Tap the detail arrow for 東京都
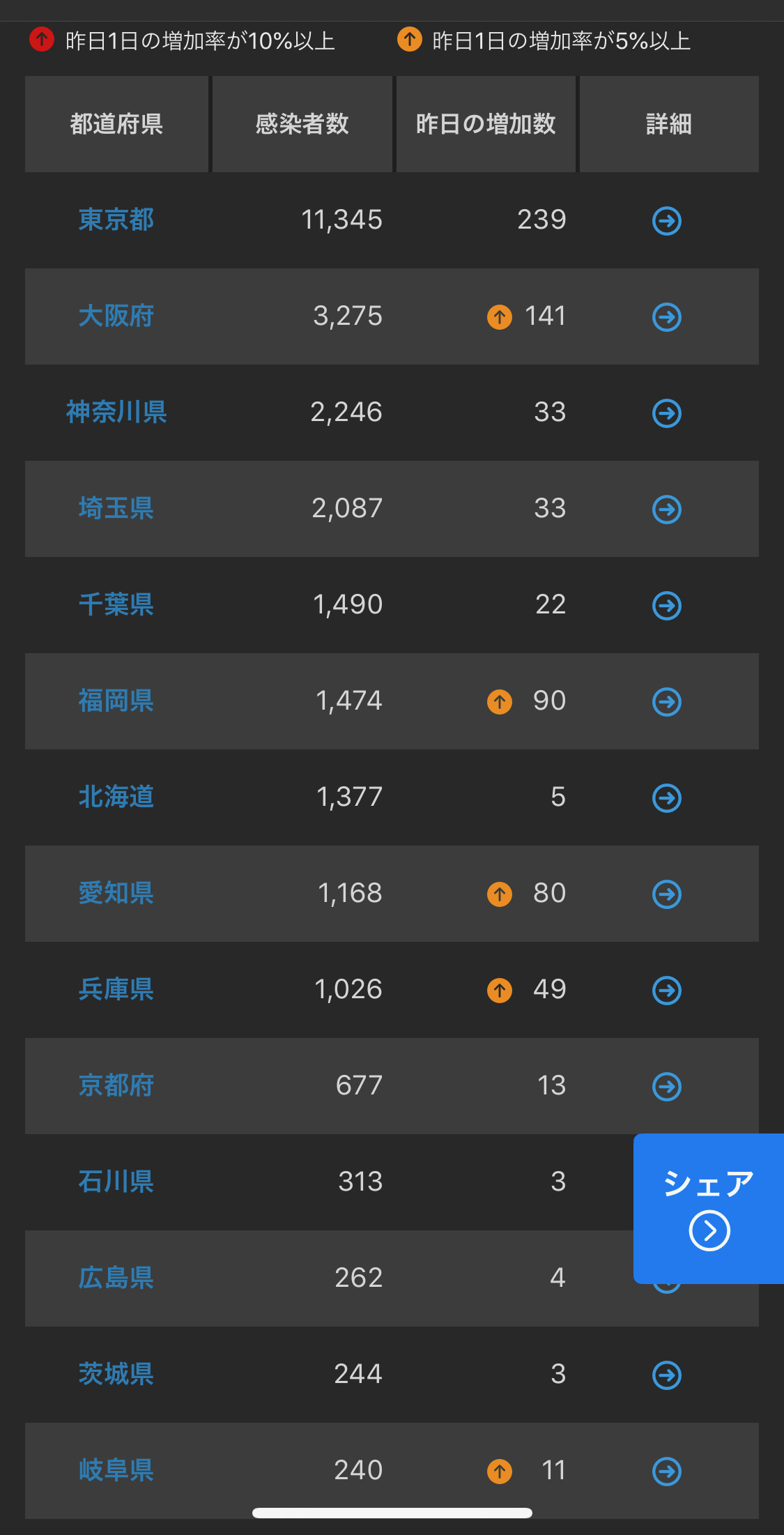The height and width of the screenshot is (1535, 784). (667, 221)
